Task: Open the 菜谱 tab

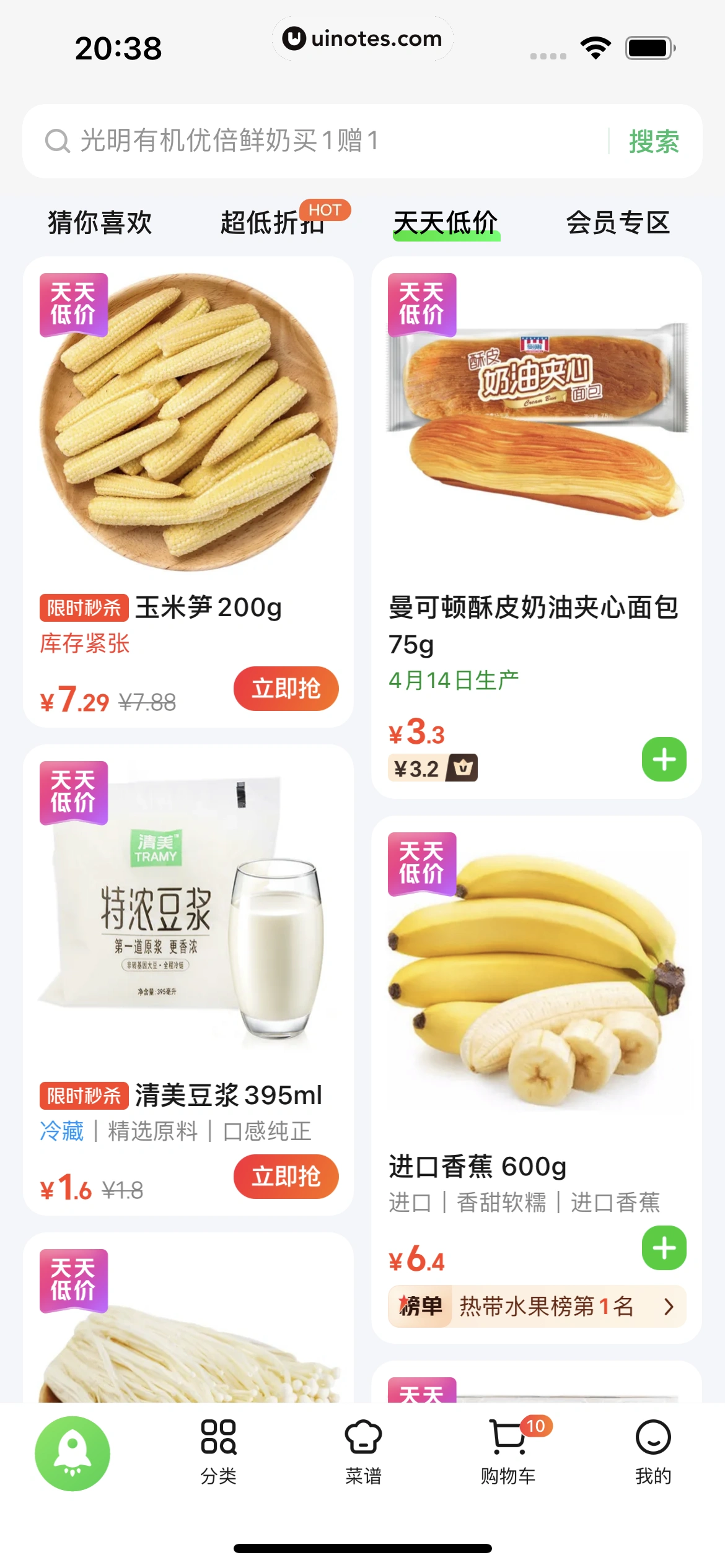Action: coord(363,1452)
